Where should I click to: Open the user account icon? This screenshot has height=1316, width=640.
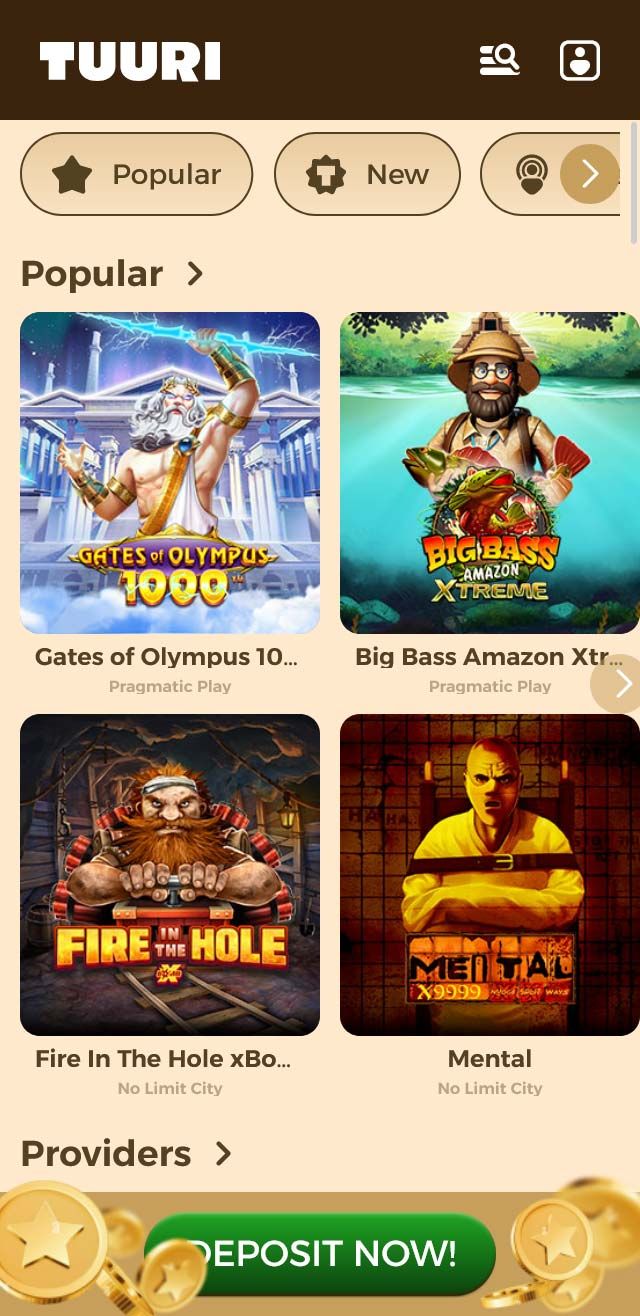click(x=580, y=61)
